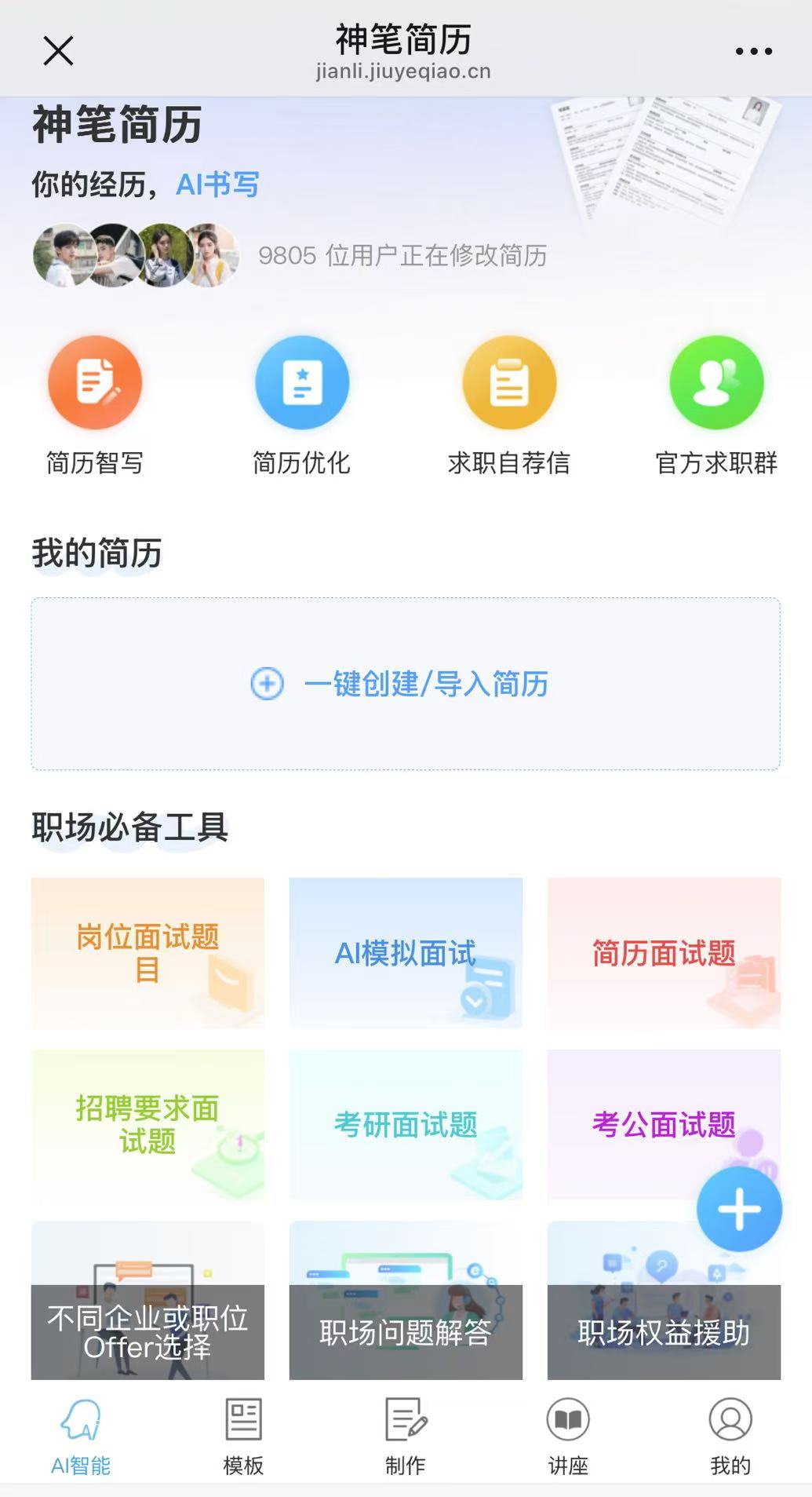Image resolution: width=812 pixels, height=1497 pixels.
Task: Tap 一键创建/导入简历 to create a resume
Action: tap(405, 684)
